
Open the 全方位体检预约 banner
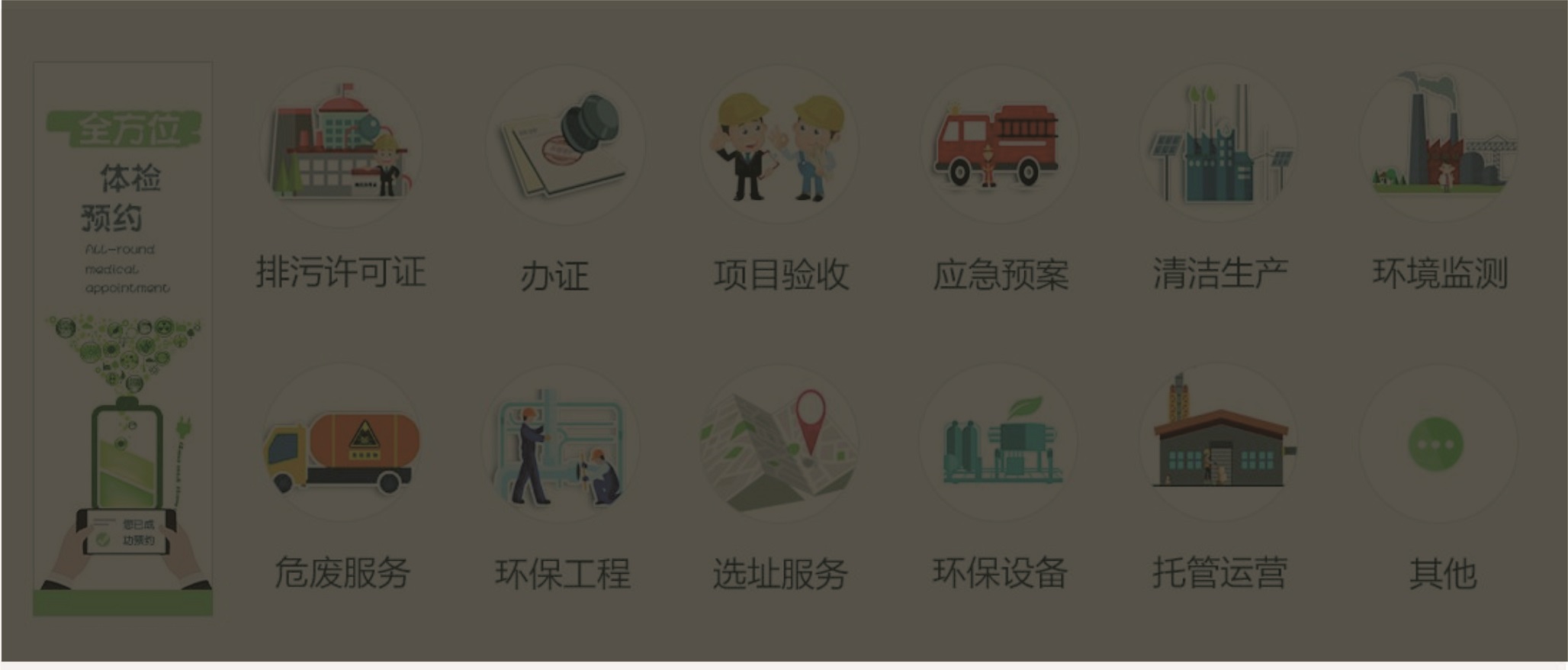tap(123, 340)
